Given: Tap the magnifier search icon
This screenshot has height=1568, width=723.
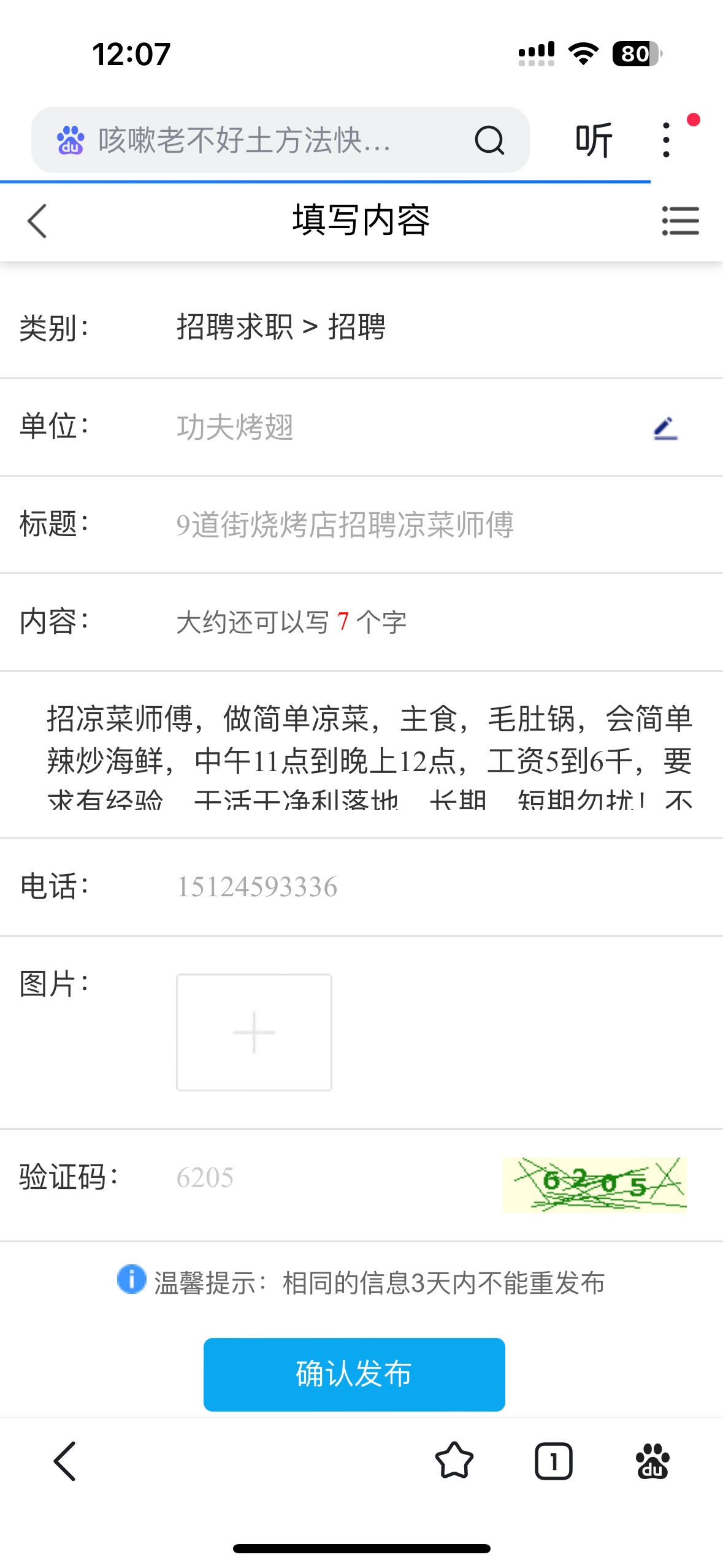Looking at the screenshot, I should [489, 140].
